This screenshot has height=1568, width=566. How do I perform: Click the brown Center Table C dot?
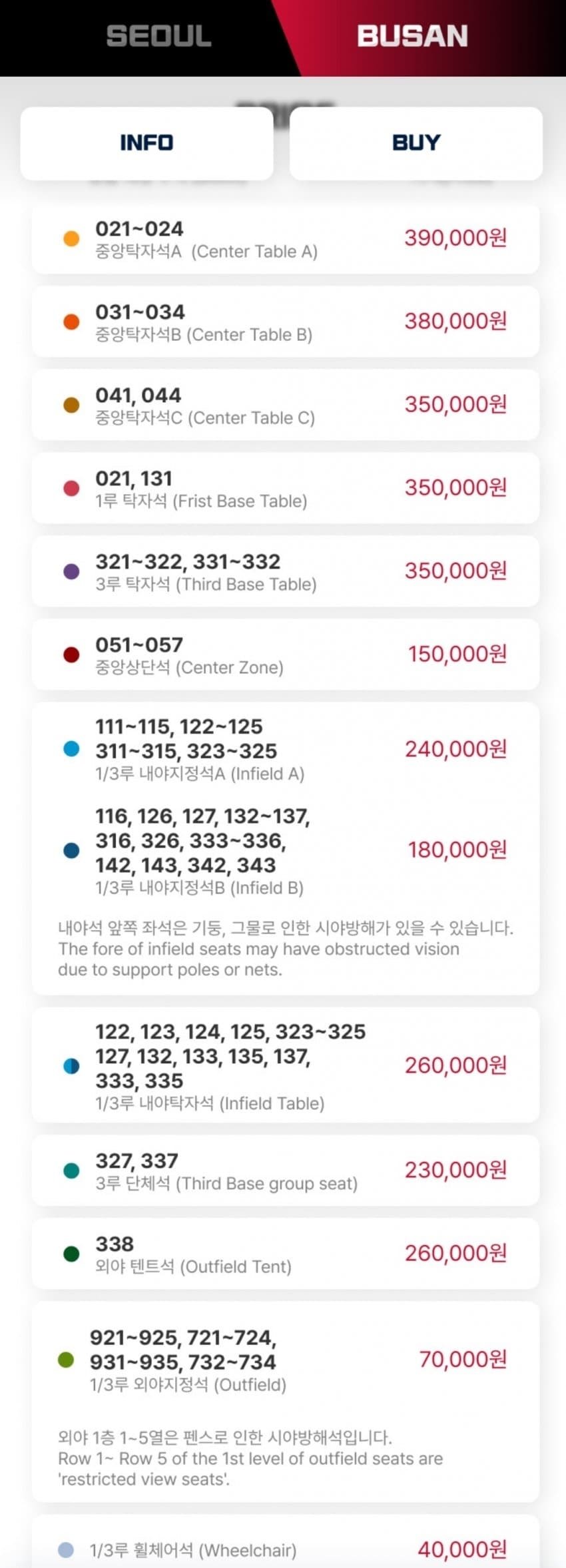tap(70, 405)
